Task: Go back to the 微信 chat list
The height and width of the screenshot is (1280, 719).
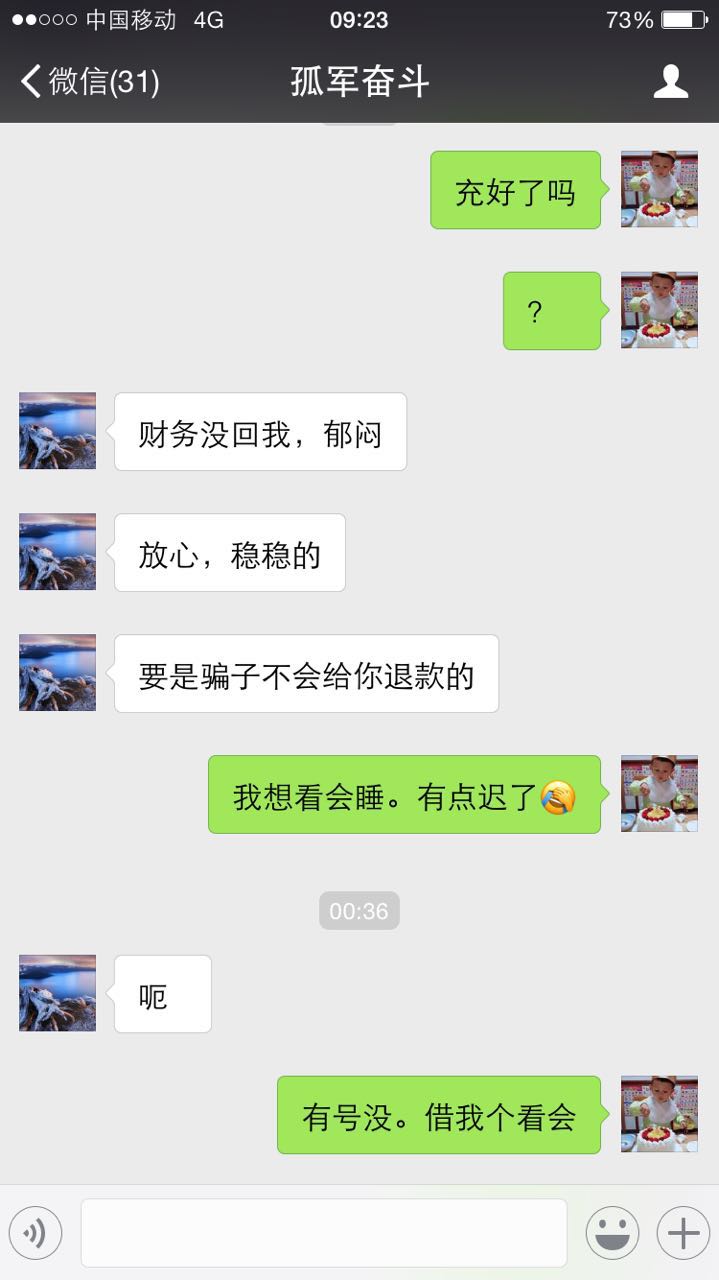Action: (90, 81)
